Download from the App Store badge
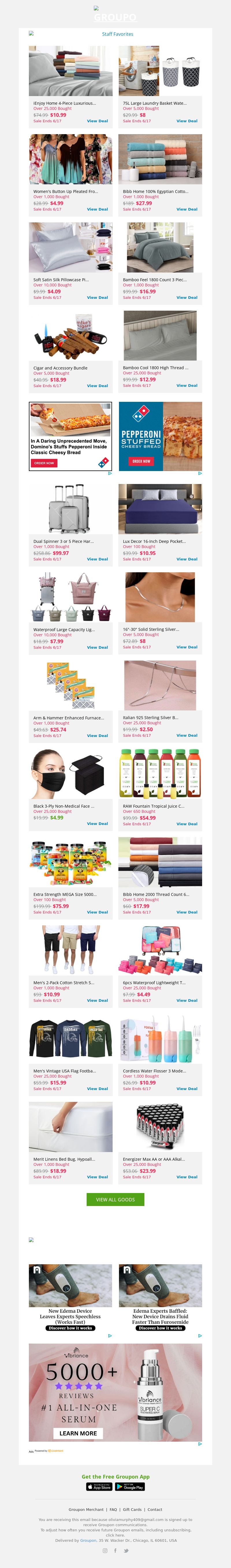 tap(99, 1486)
